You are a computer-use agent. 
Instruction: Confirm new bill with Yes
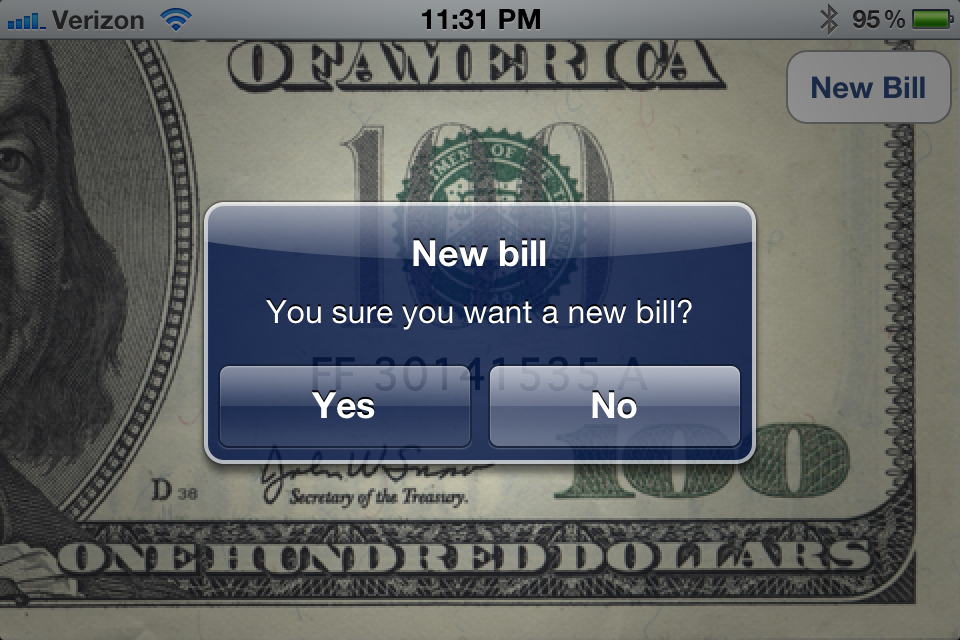(x=344, y=406)
